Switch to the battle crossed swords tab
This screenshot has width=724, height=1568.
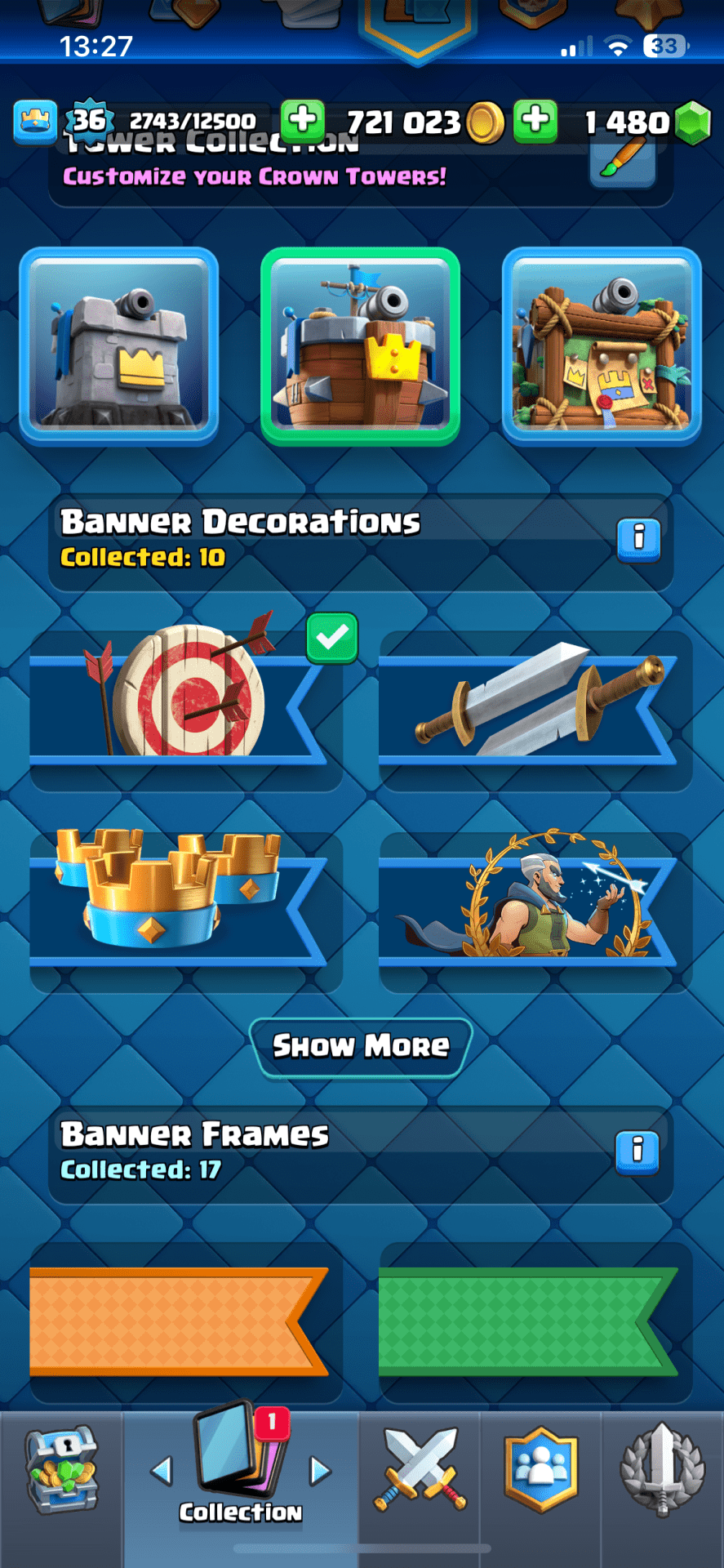pos(420,1470)
